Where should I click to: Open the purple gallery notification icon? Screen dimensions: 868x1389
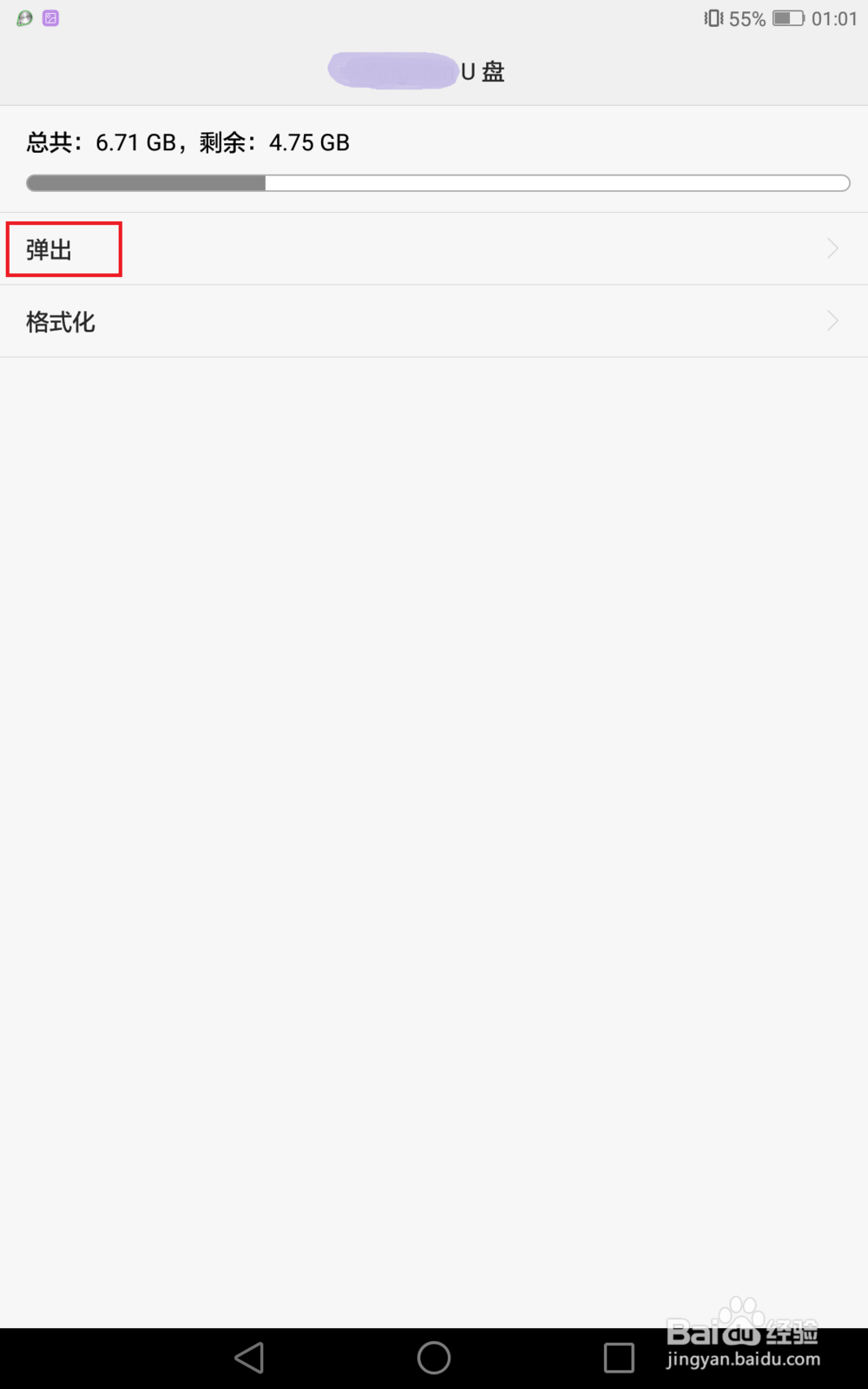click(50, 17)
